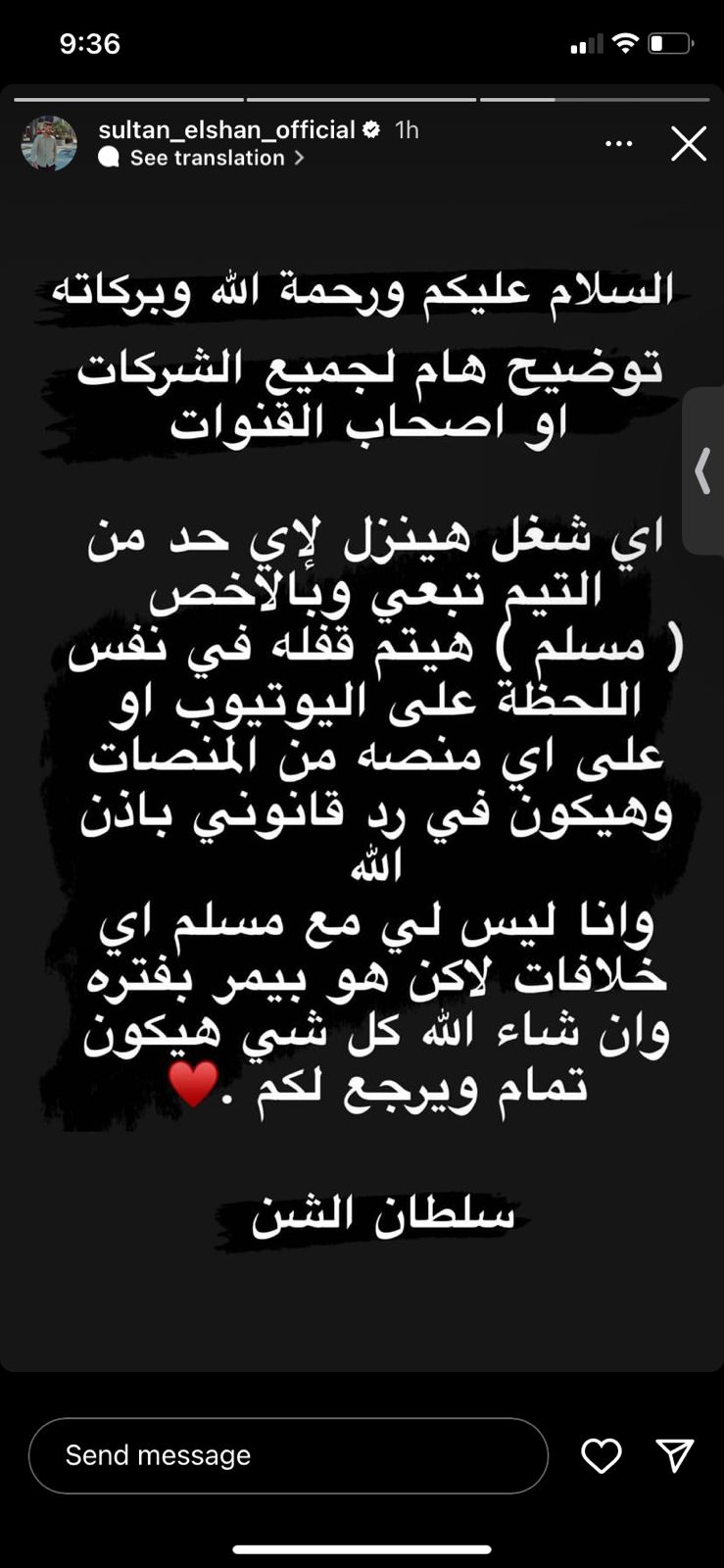This screenshot has height=1568, width=724.
Task: Share the story via paper plane icon
Action: click(x=675, y=1455)
